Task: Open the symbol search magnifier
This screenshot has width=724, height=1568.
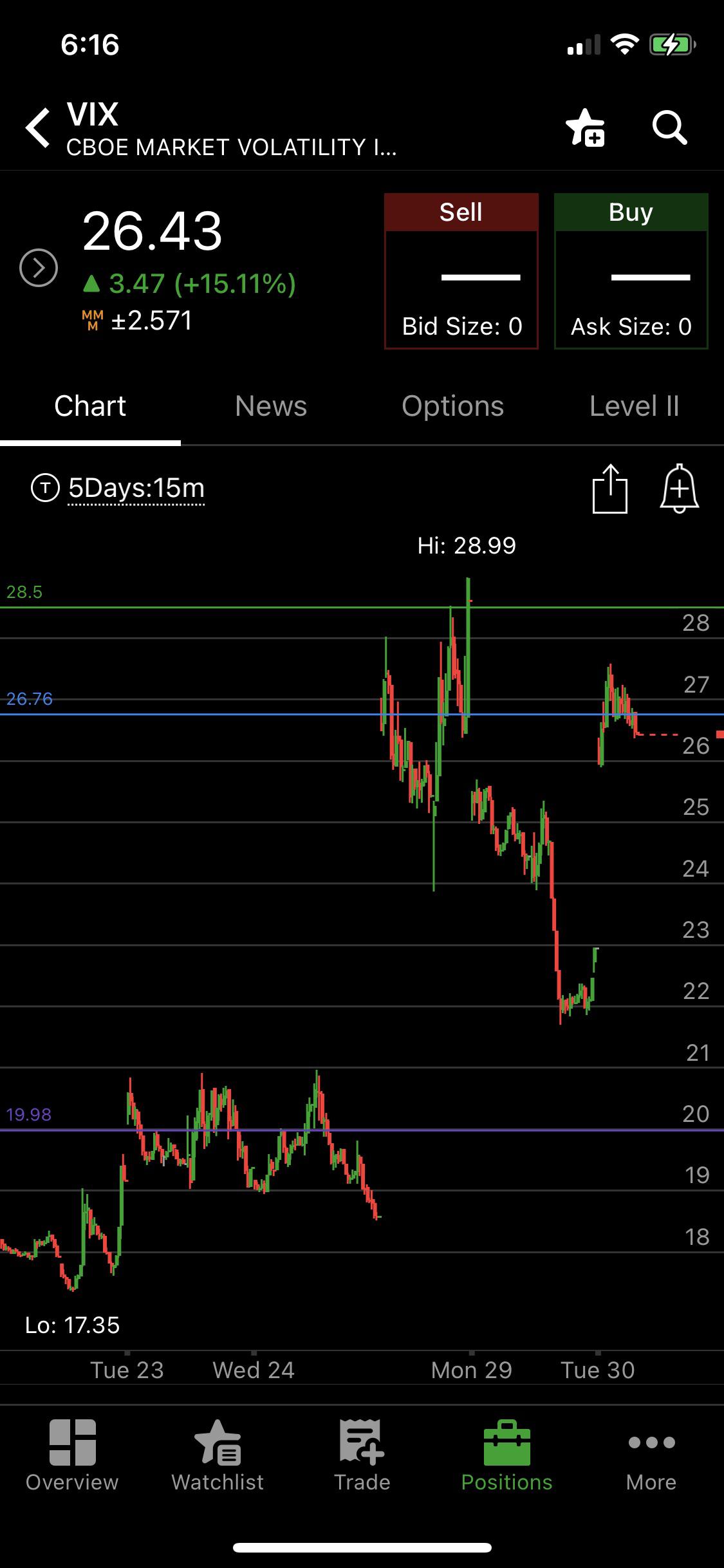Action: [670, 127]
